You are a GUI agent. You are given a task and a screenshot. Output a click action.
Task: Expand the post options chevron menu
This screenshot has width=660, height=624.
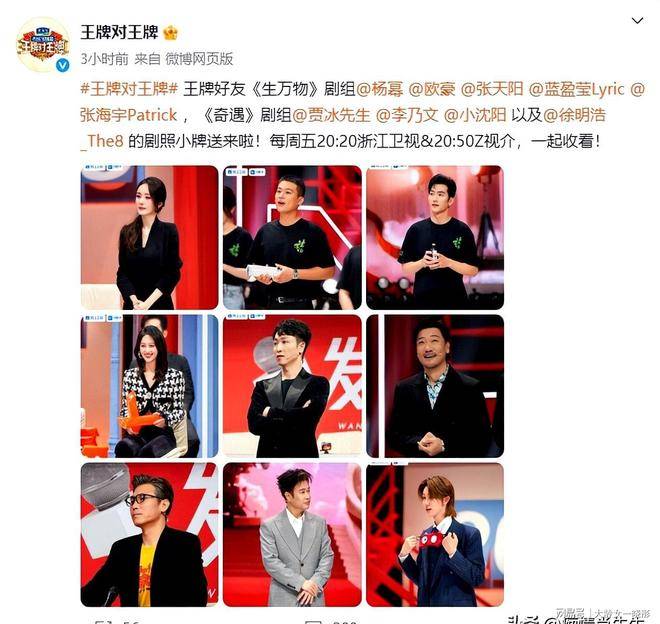(x=637, y=21)
